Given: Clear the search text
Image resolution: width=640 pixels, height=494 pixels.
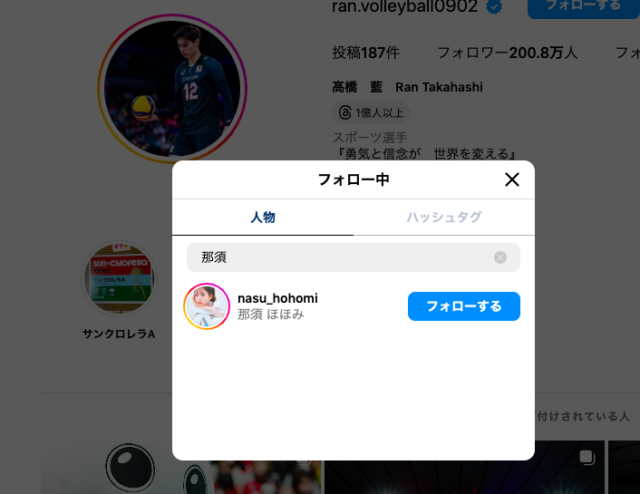Looking at the screenshot, I should 500,257.
